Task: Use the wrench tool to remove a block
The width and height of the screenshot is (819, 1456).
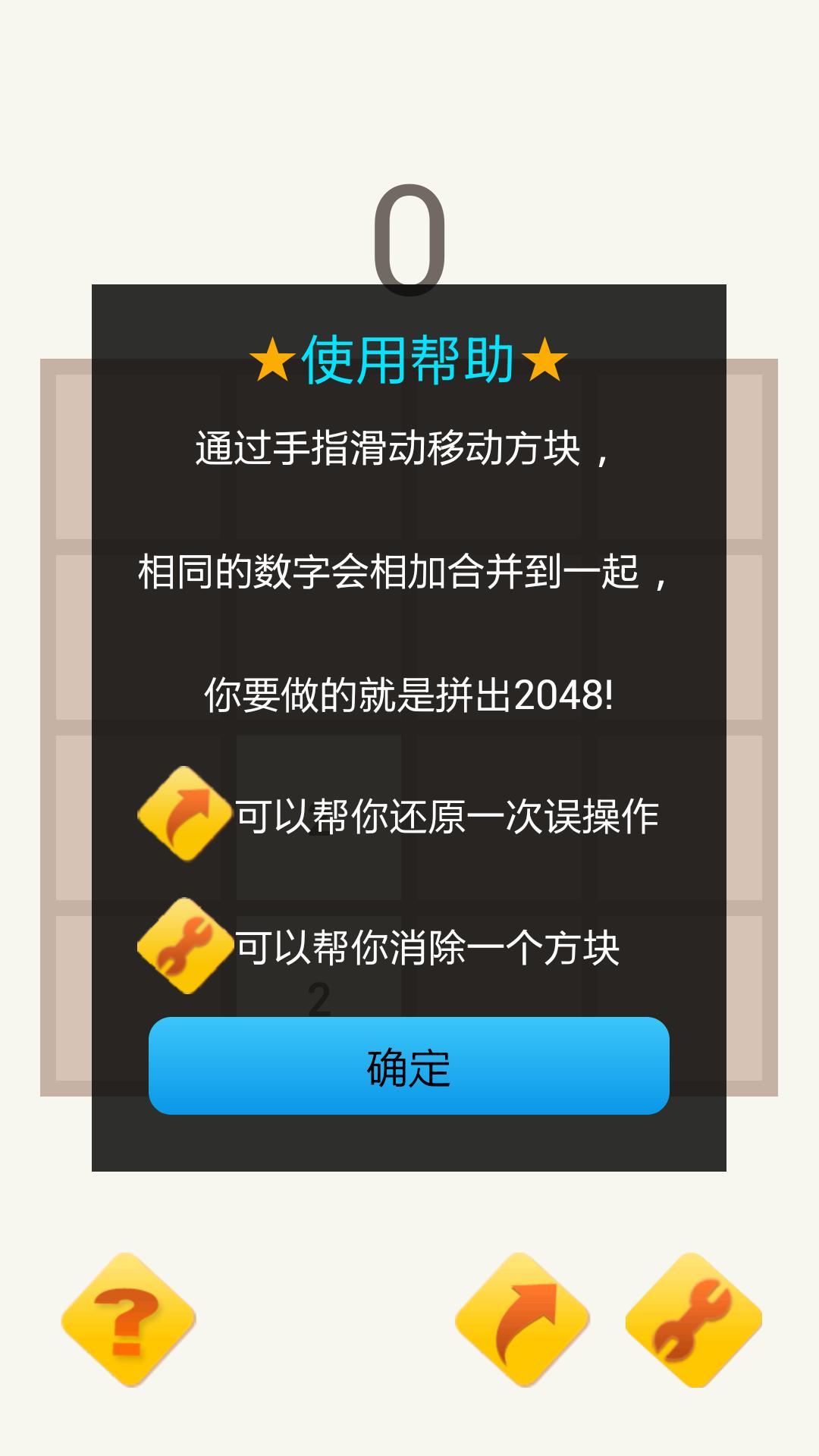Action: [x=693, y=1320]
